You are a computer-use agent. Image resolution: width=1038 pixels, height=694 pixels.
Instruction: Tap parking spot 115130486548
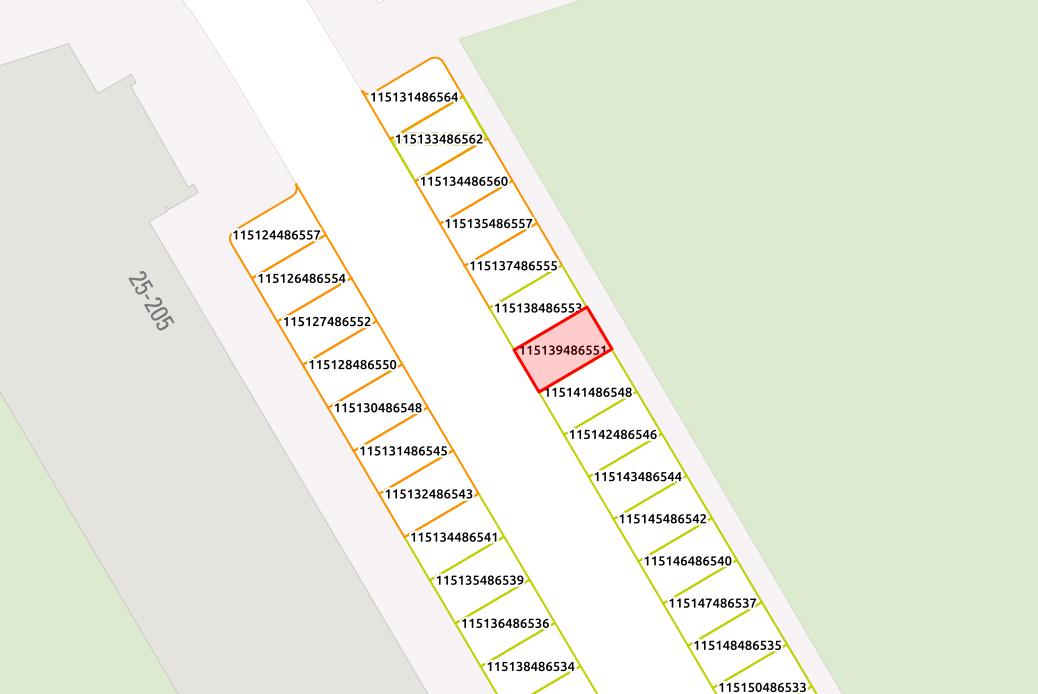click(x=378, y=407)
